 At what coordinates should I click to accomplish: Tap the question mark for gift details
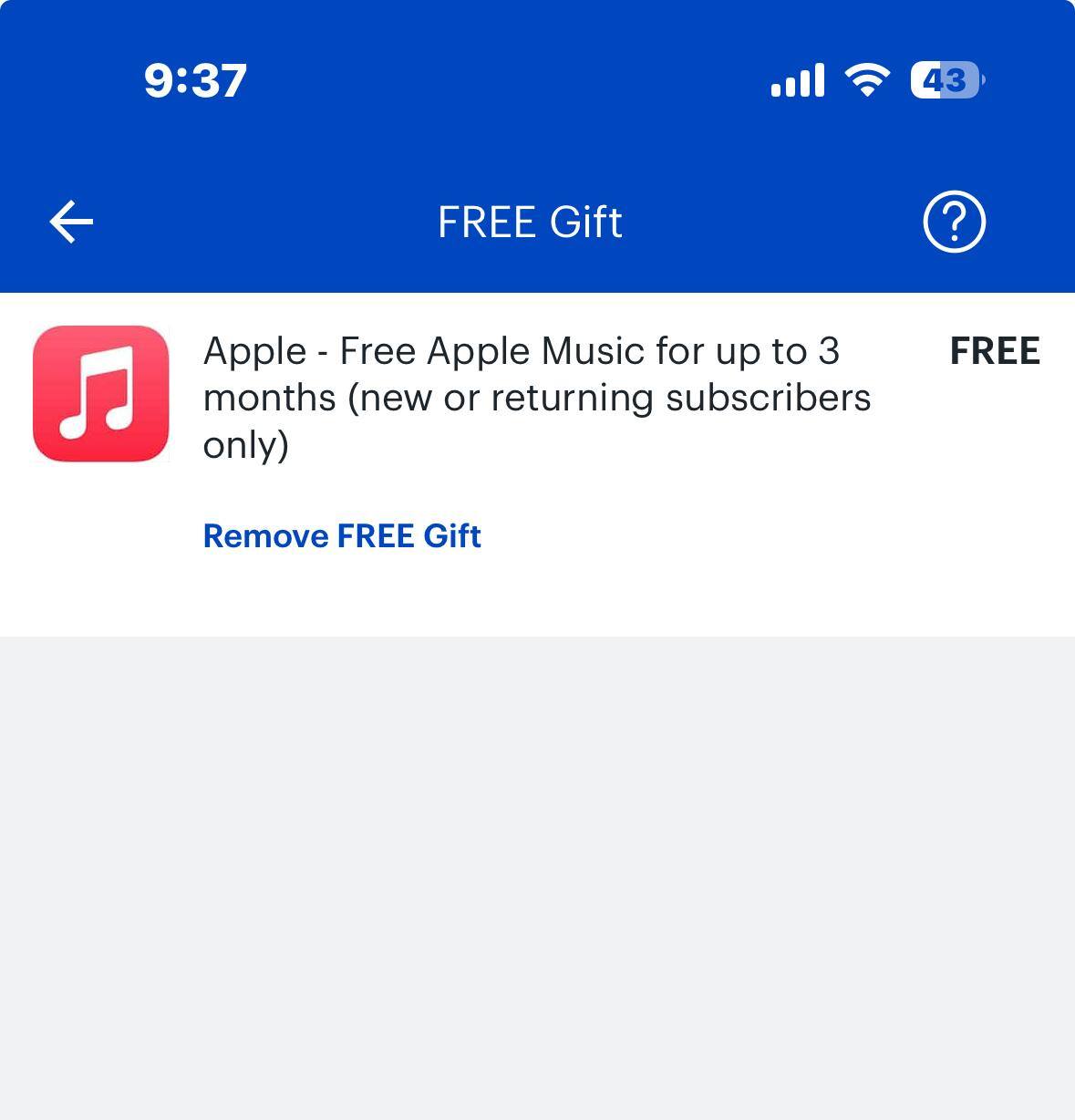click(x=955, y=220)
